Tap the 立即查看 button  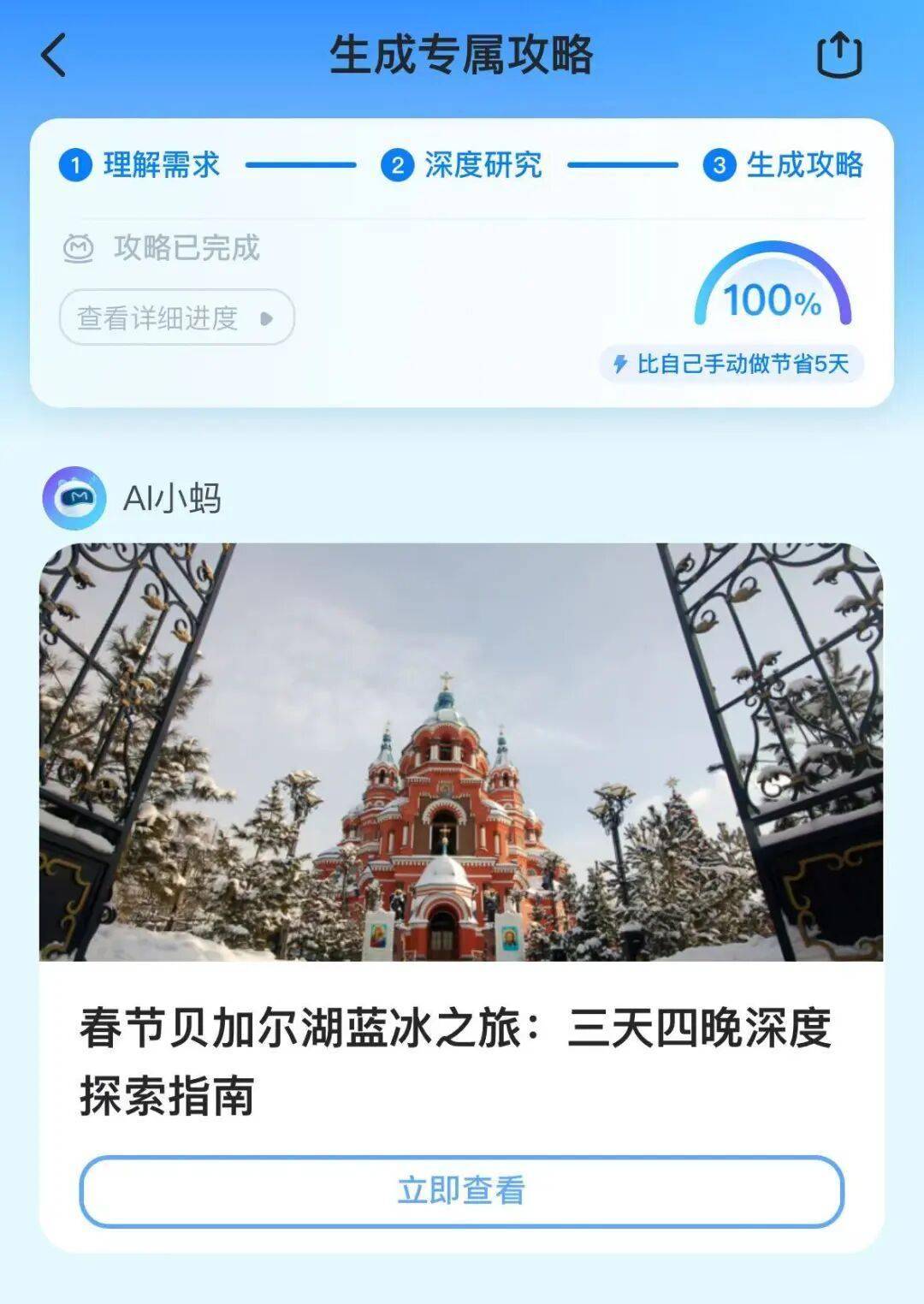(461, 1191)
